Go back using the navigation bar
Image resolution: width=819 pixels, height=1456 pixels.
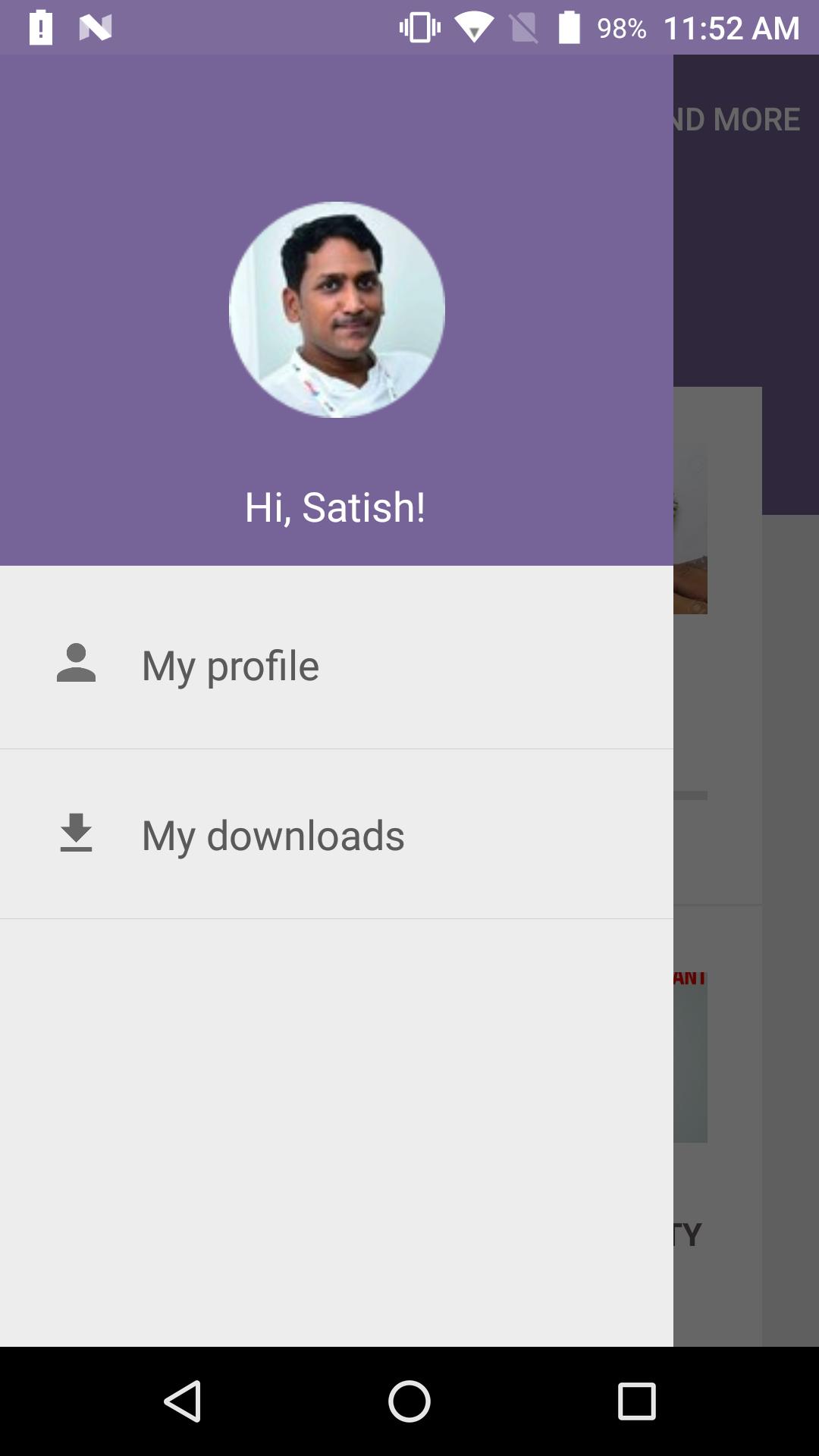tap(183, 1401)
